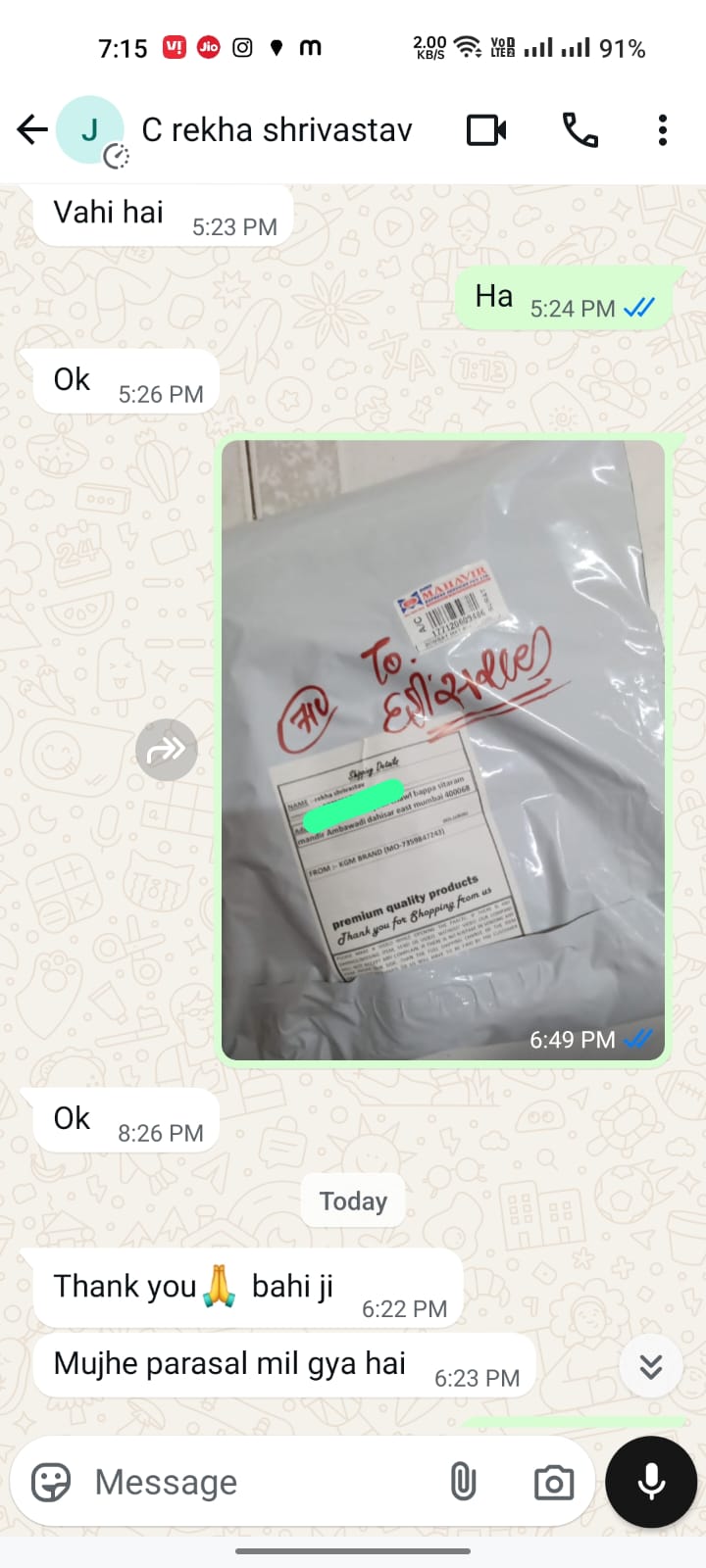Screen dimensions: 706x1568
Task: Start a voice call
Action: point(580,129)
